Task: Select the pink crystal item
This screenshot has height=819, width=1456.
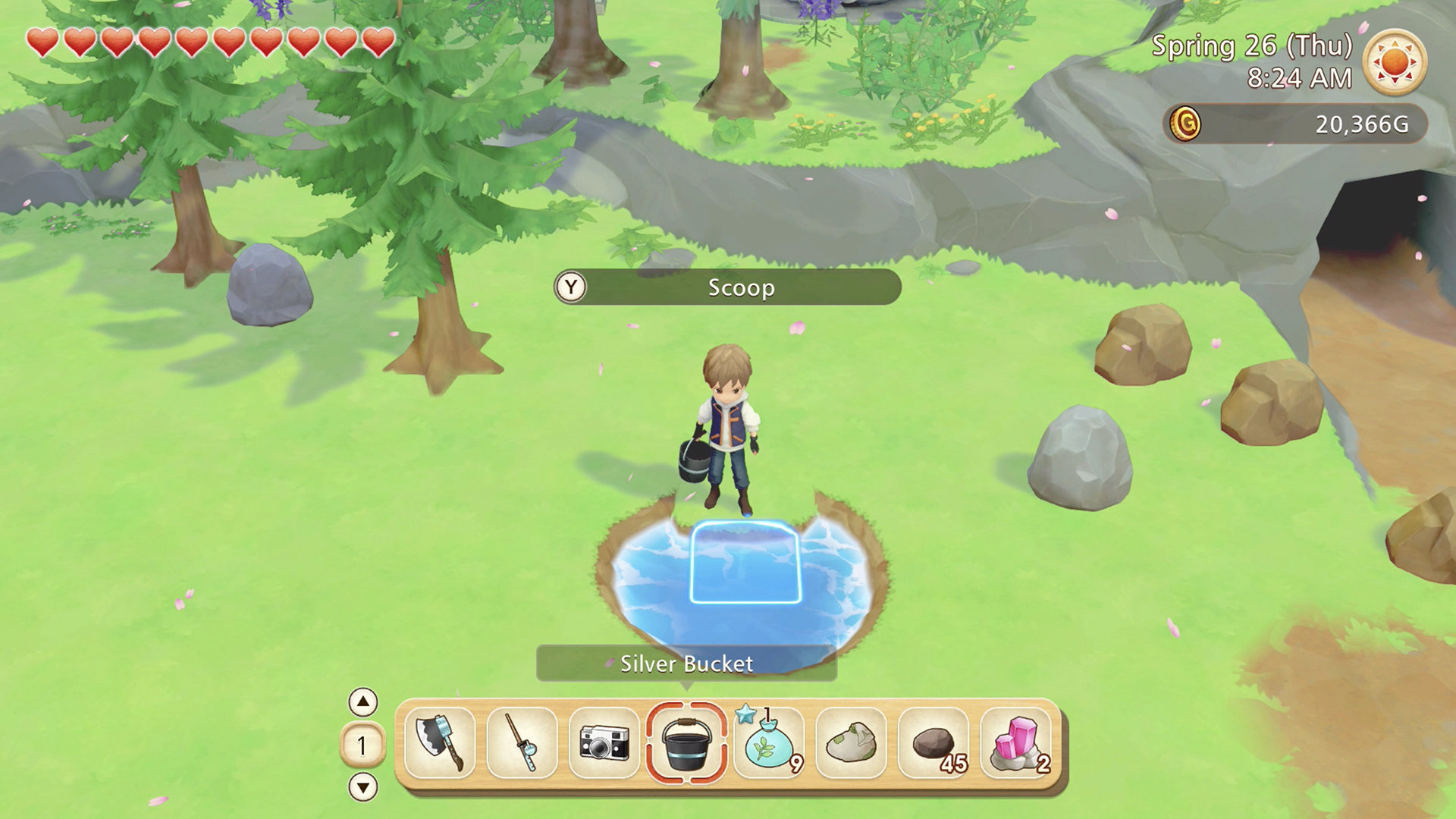Action: click(x=1017, y=744)
